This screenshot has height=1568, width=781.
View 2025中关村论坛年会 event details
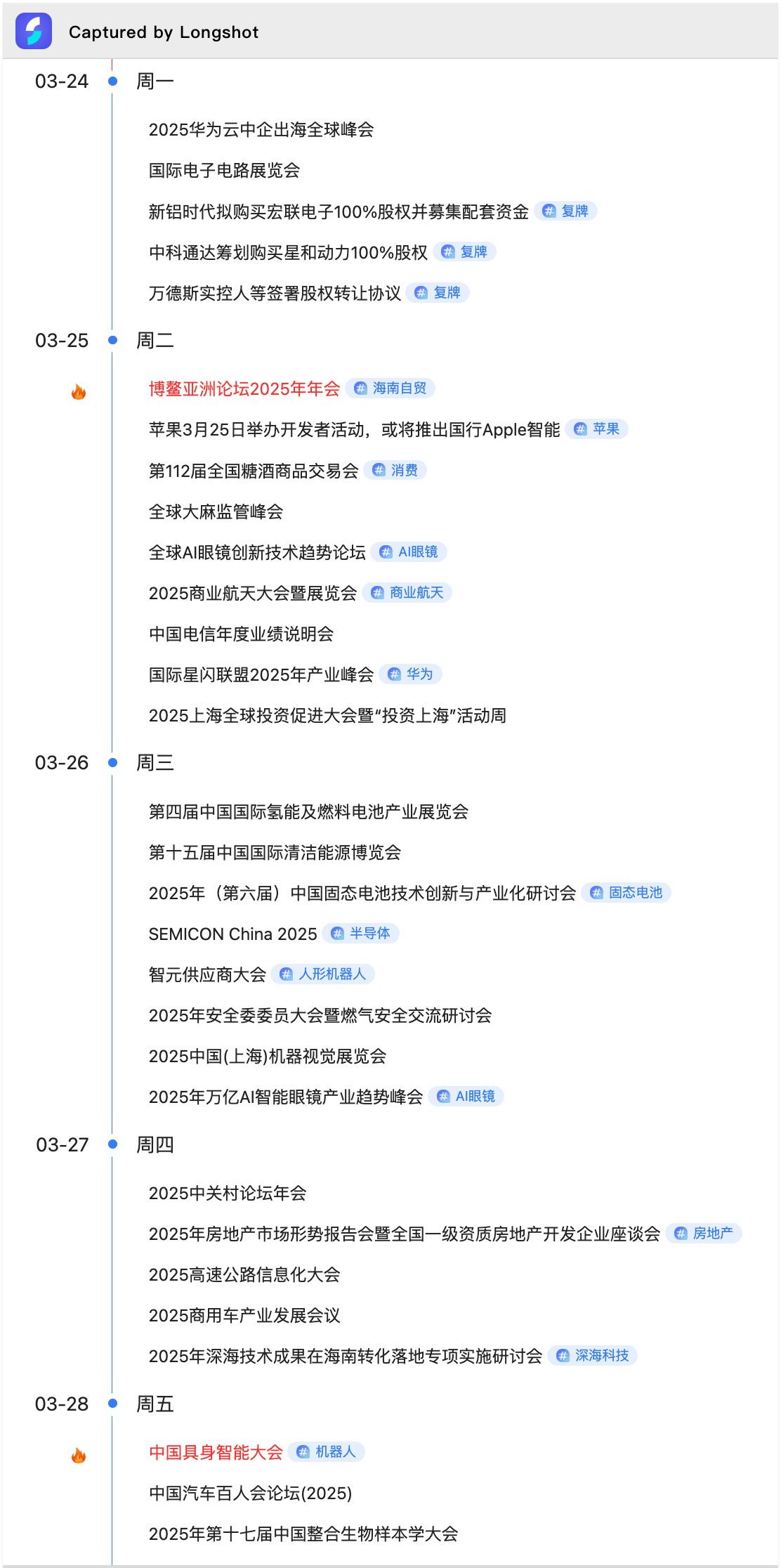point(228,1193)
